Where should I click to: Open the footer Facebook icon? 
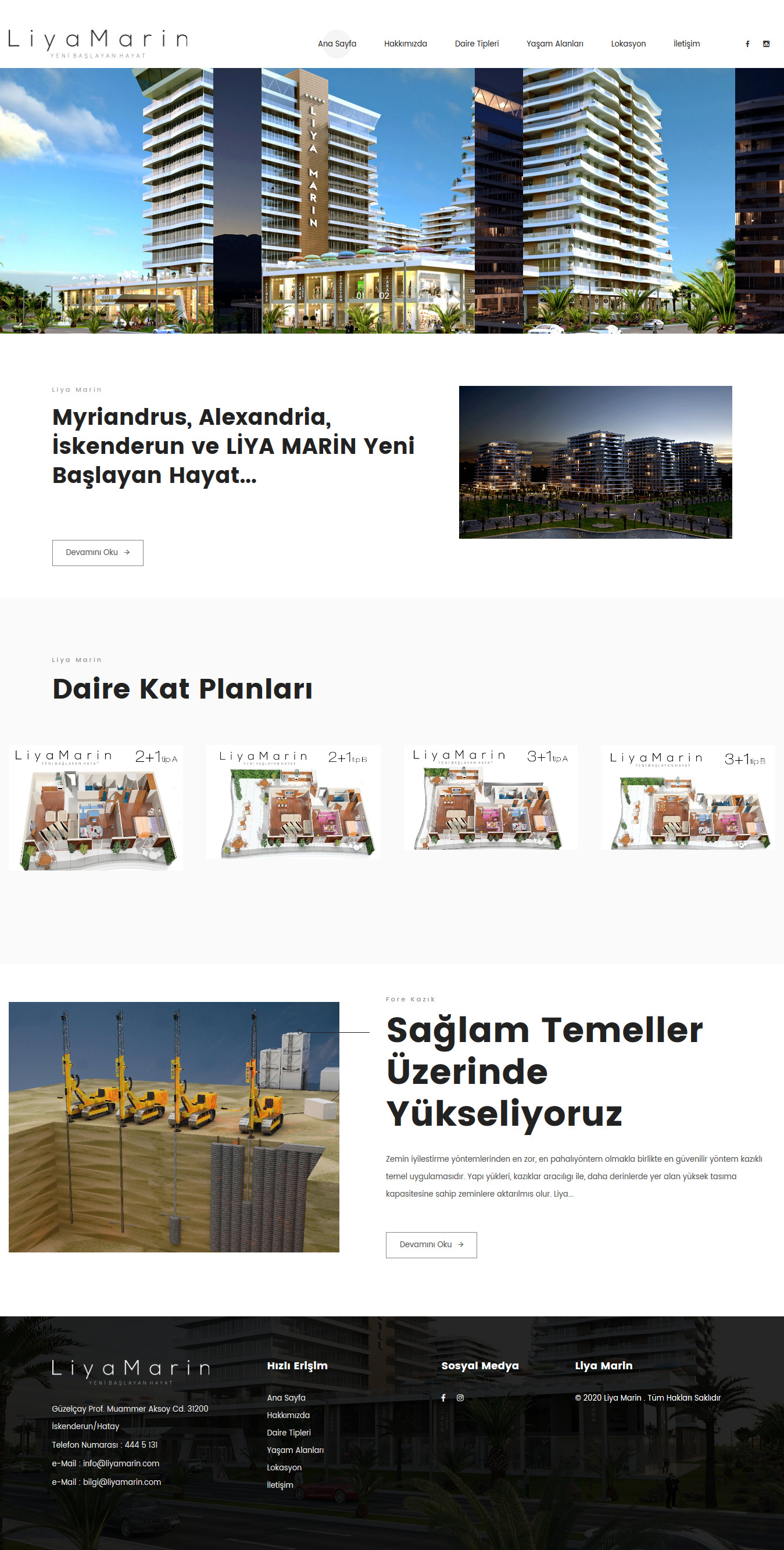[443, 1398]
